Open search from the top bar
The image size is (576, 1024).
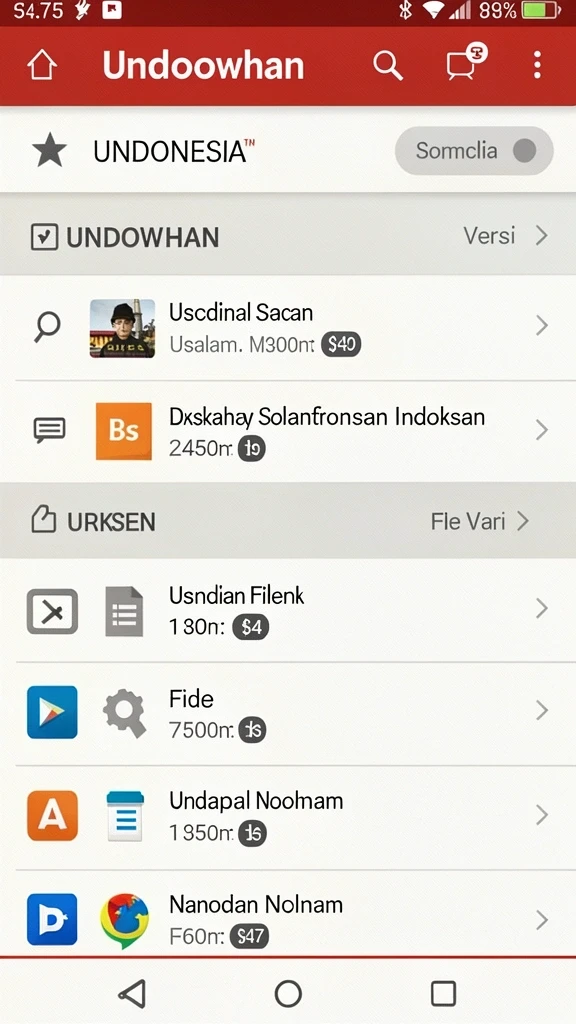coord(387,66)
